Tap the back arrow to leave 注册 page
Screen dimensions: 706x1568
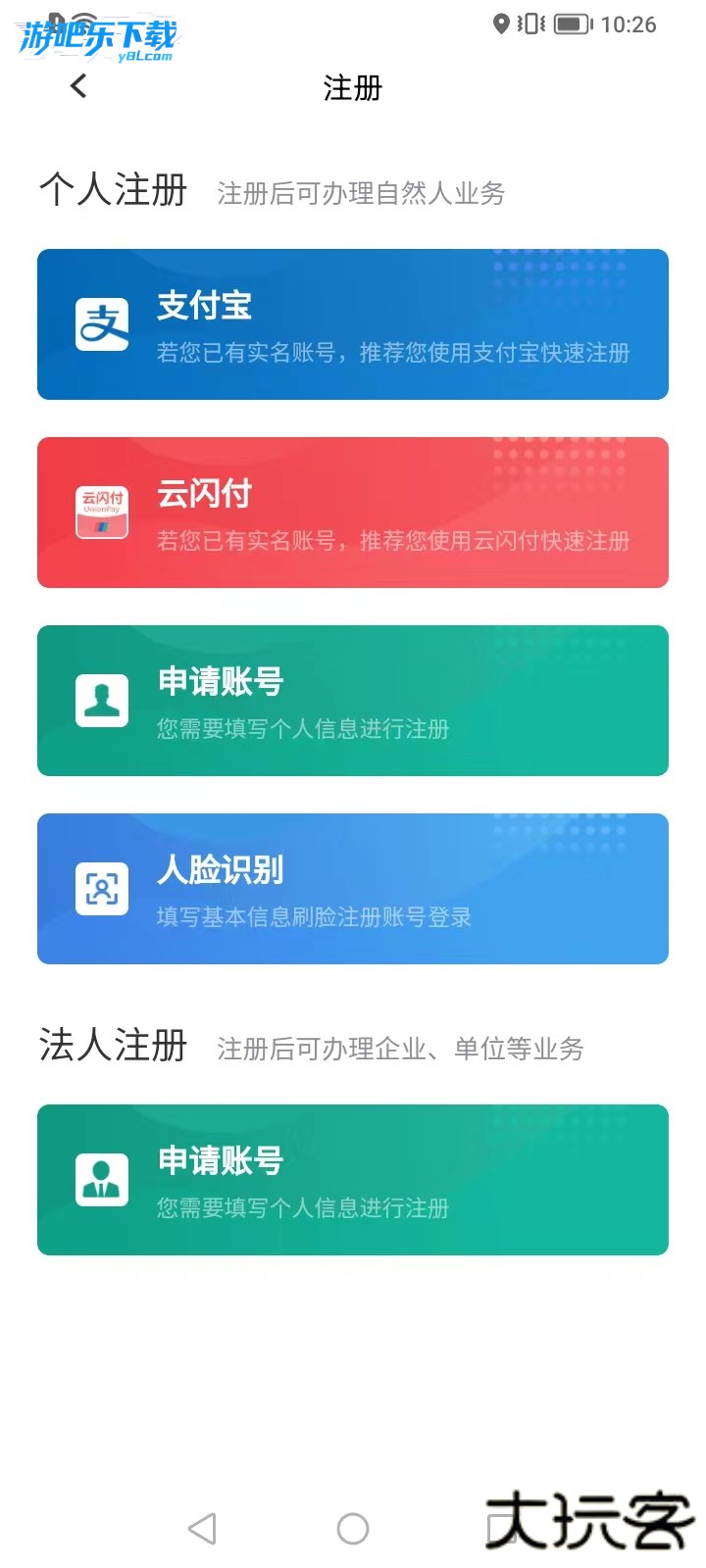click(77, 87)
